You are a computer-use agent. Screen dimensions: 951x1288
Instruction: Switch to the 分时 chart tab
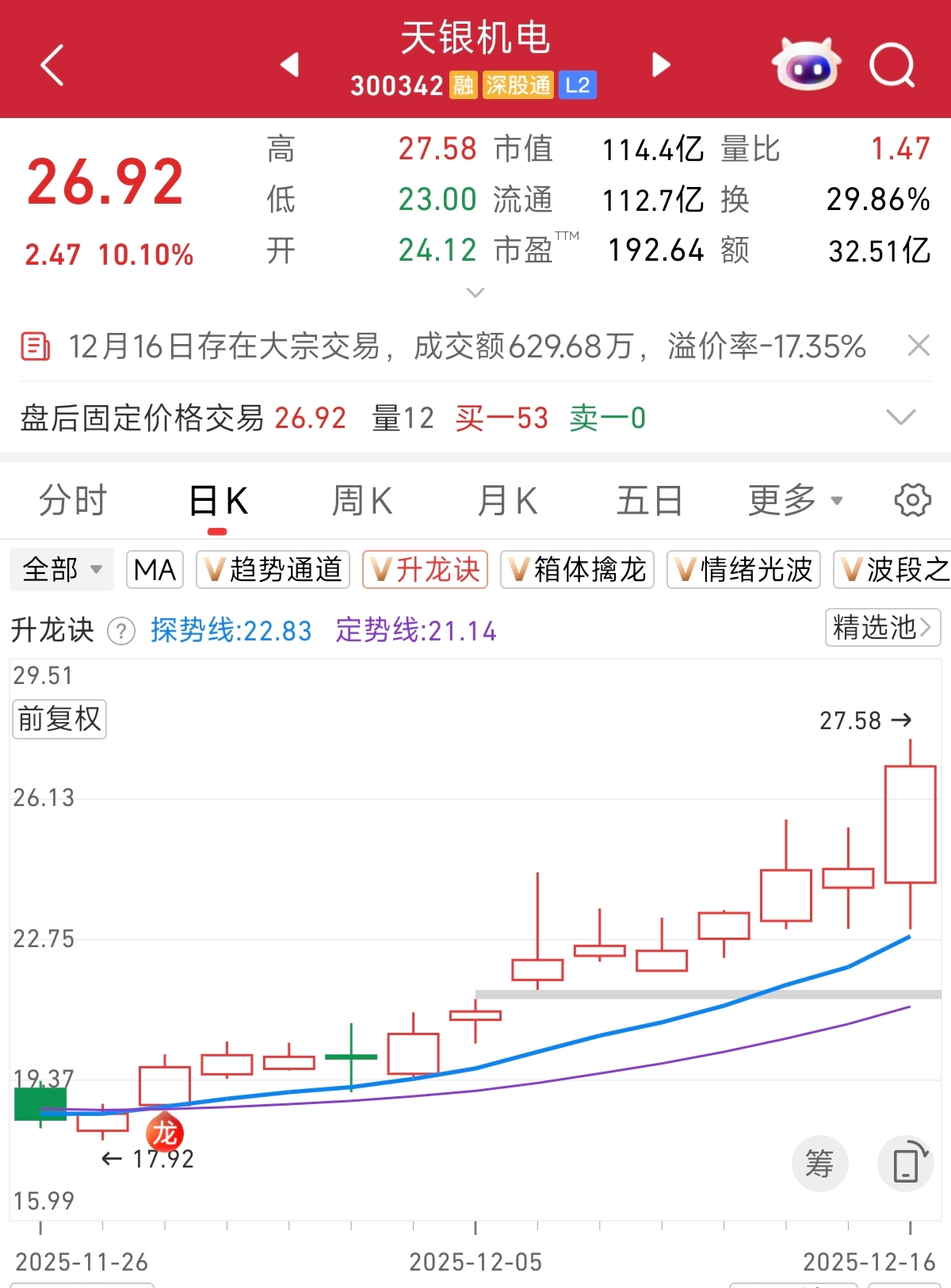point(73,501)
